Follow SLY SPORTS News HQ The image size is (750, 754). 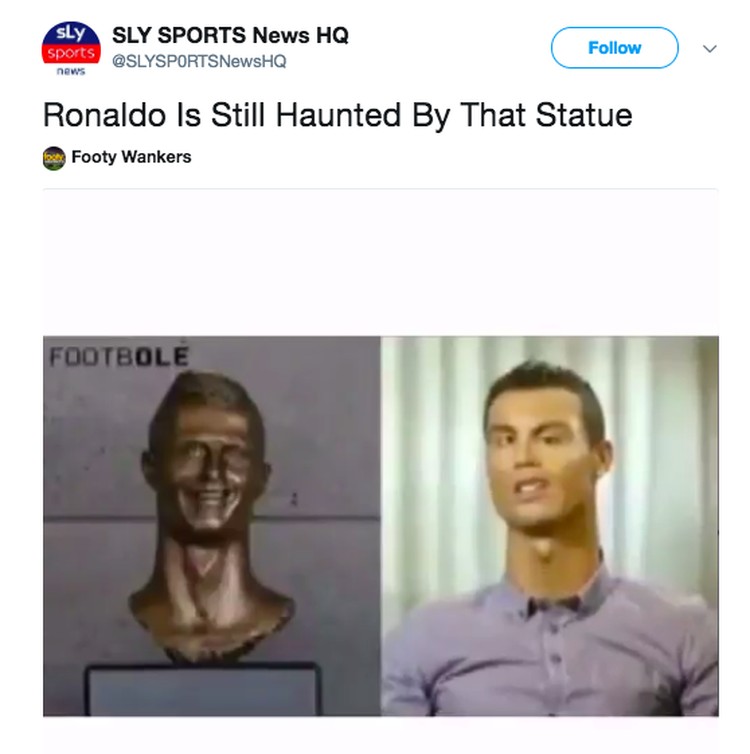614,48
